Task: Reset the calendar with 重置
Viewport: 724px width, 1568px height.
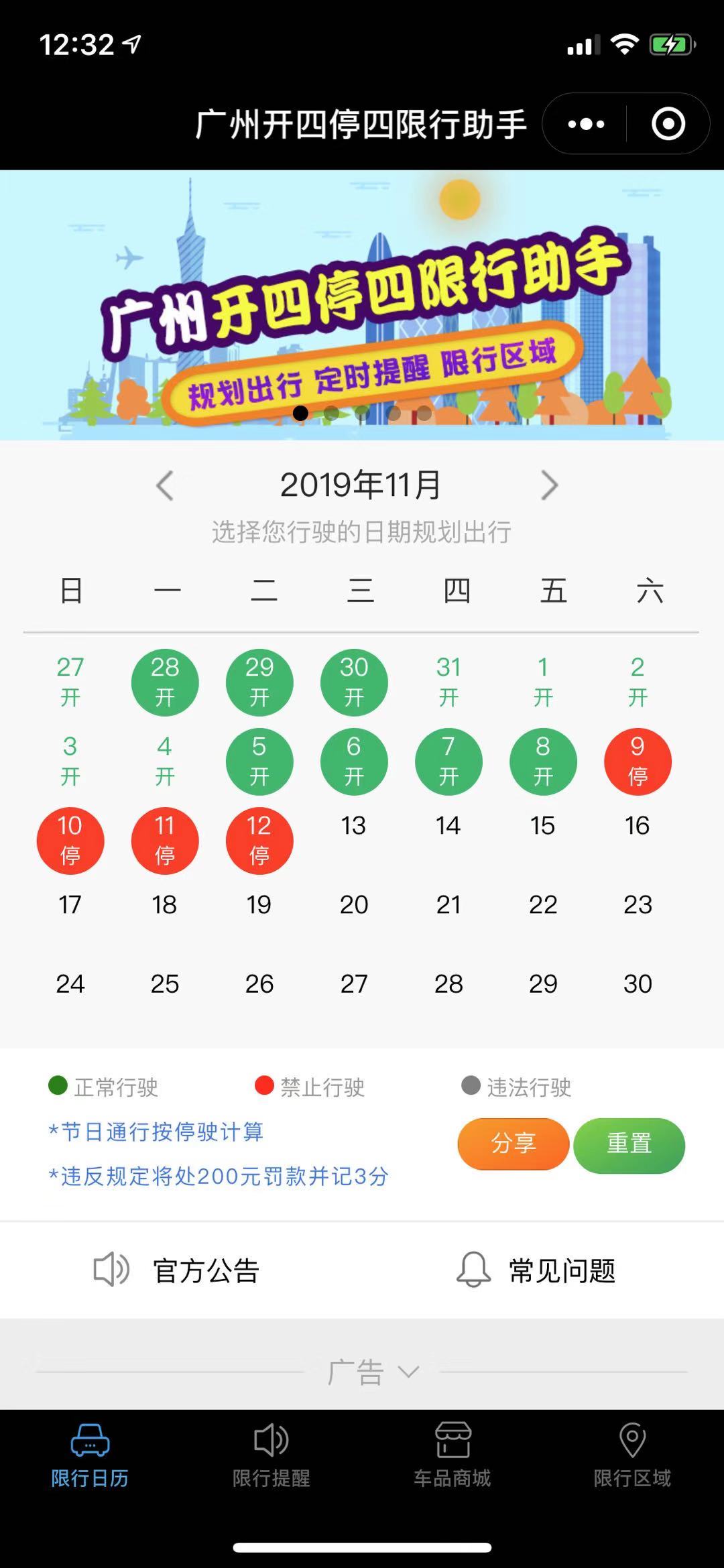Action: click(x=629, y=1145)
